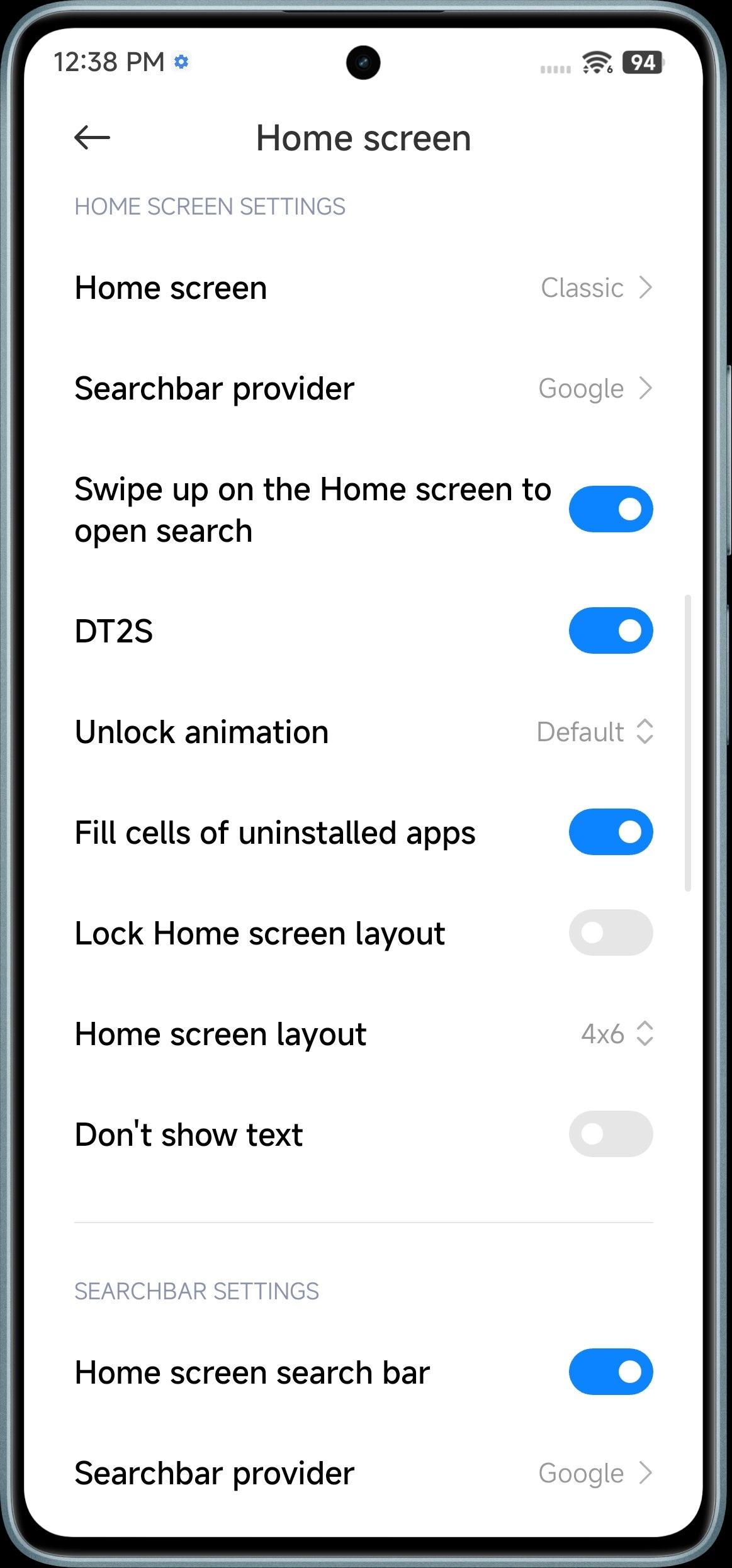Turn off the DT2S switch
Image resolution: width=732 pixels, height=1568 pixels.
pos(610,630)
